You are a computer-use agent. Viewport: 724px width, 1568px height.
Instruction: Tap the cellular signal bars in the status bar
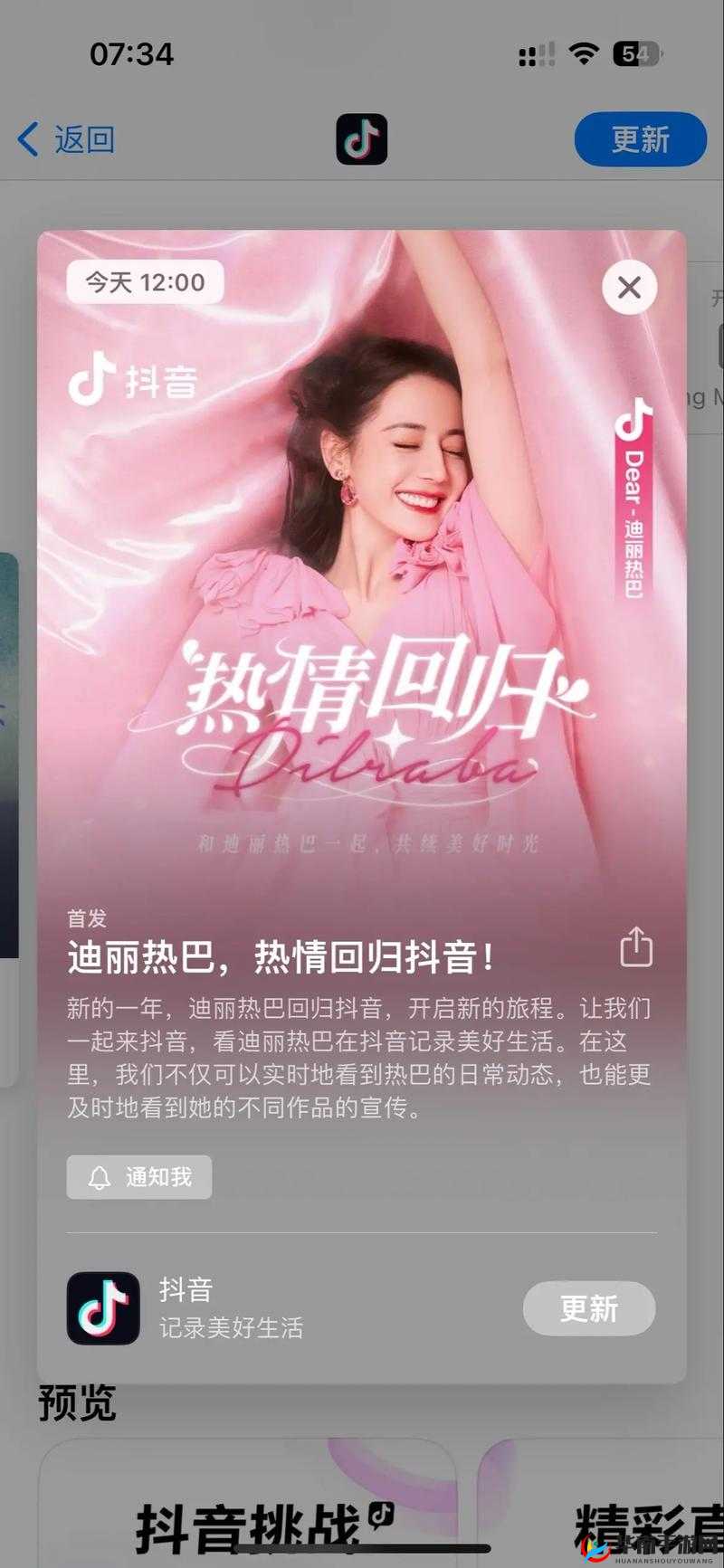(535, 54)
